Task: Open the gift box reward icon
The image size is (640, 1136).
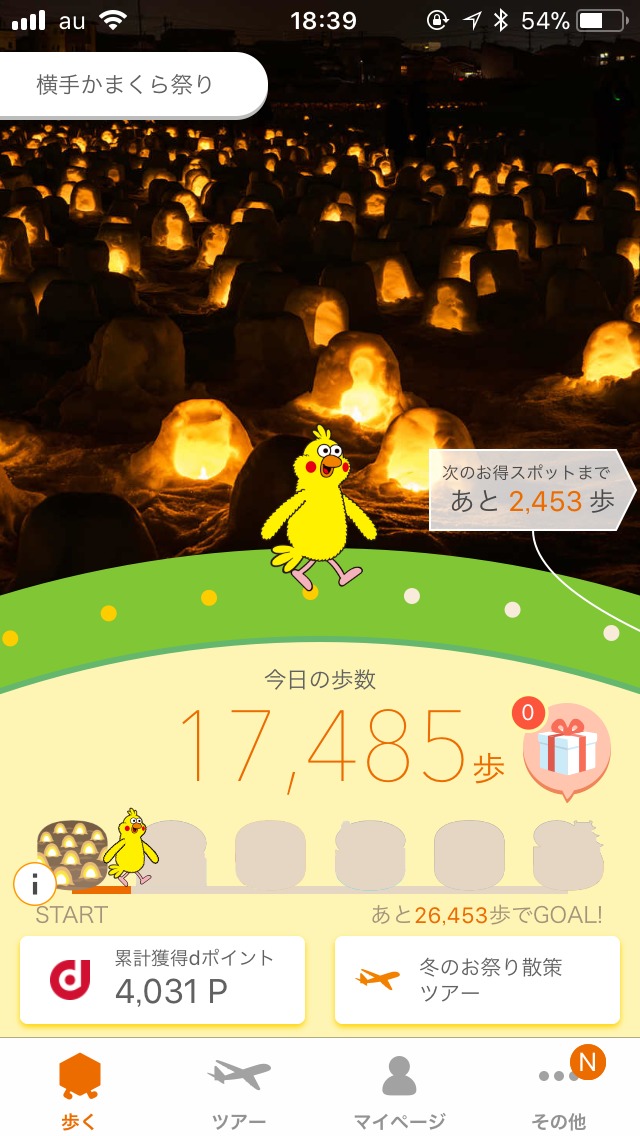Action: pyautogui.click(x=567, y=751)
